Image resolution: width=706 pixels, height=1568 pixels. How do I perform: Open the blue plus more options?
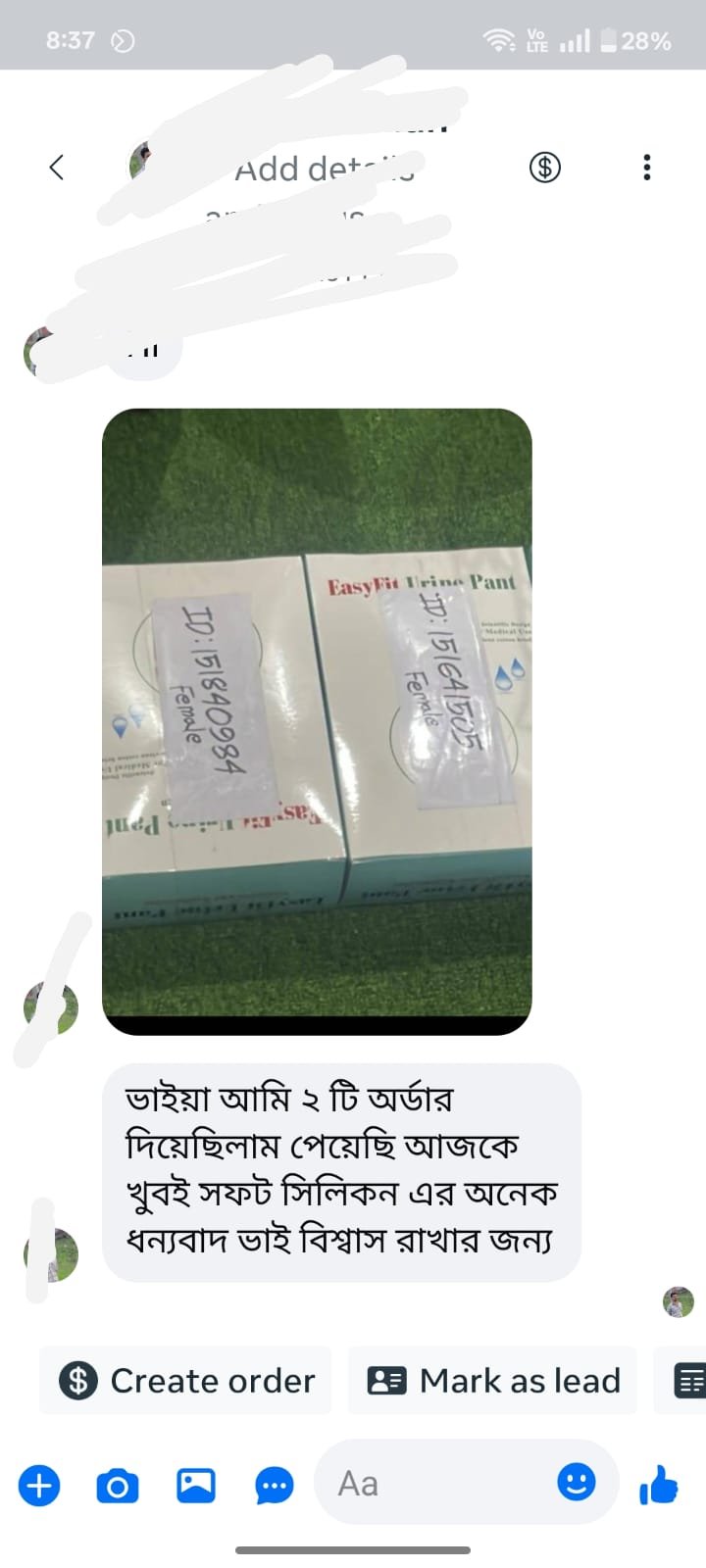(x=39, y=1486)
